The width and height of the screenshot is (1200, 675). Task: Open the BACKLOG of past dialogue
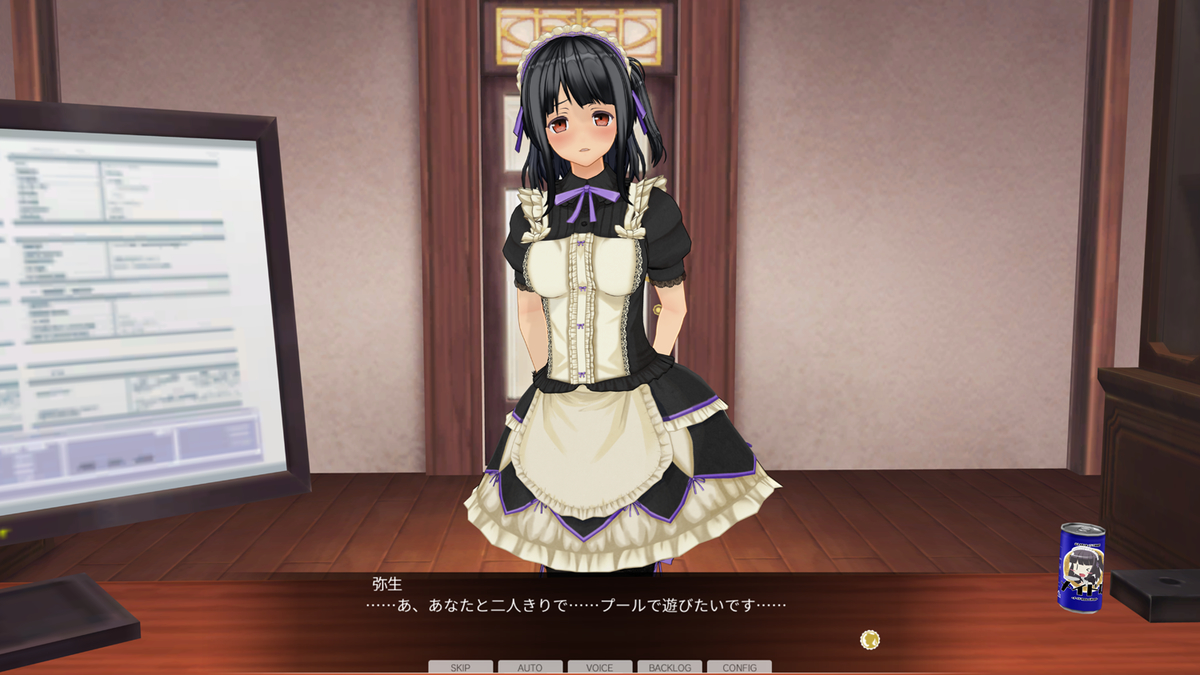coord(669,667)
